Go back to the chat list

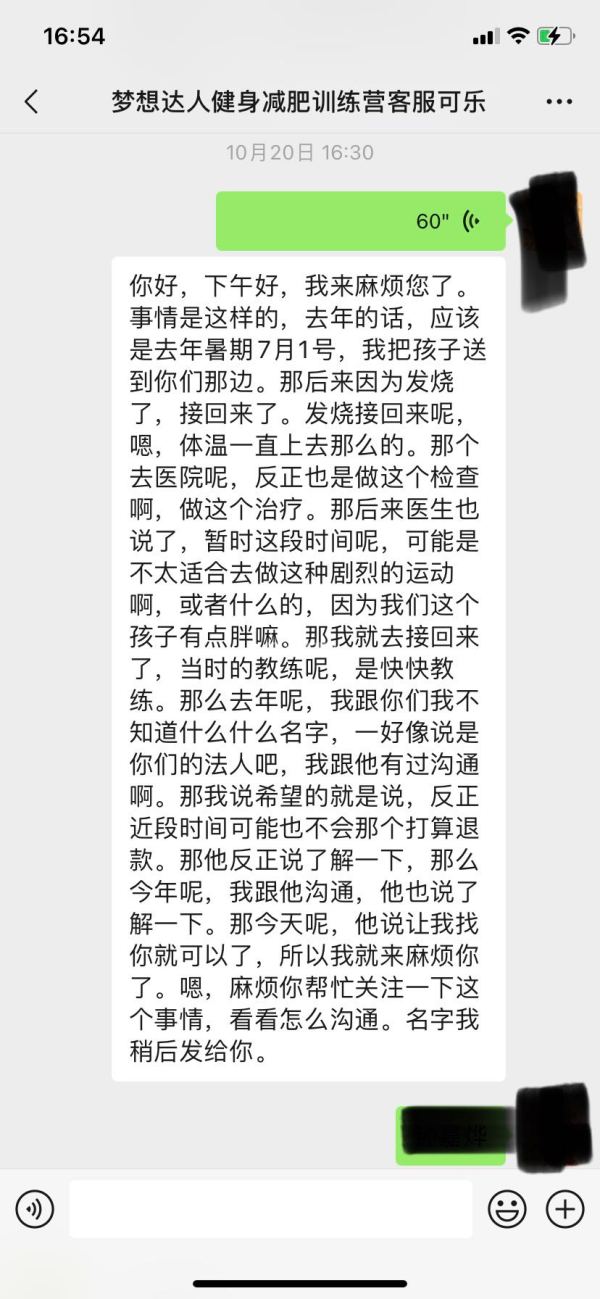click(x=32, y=101)
